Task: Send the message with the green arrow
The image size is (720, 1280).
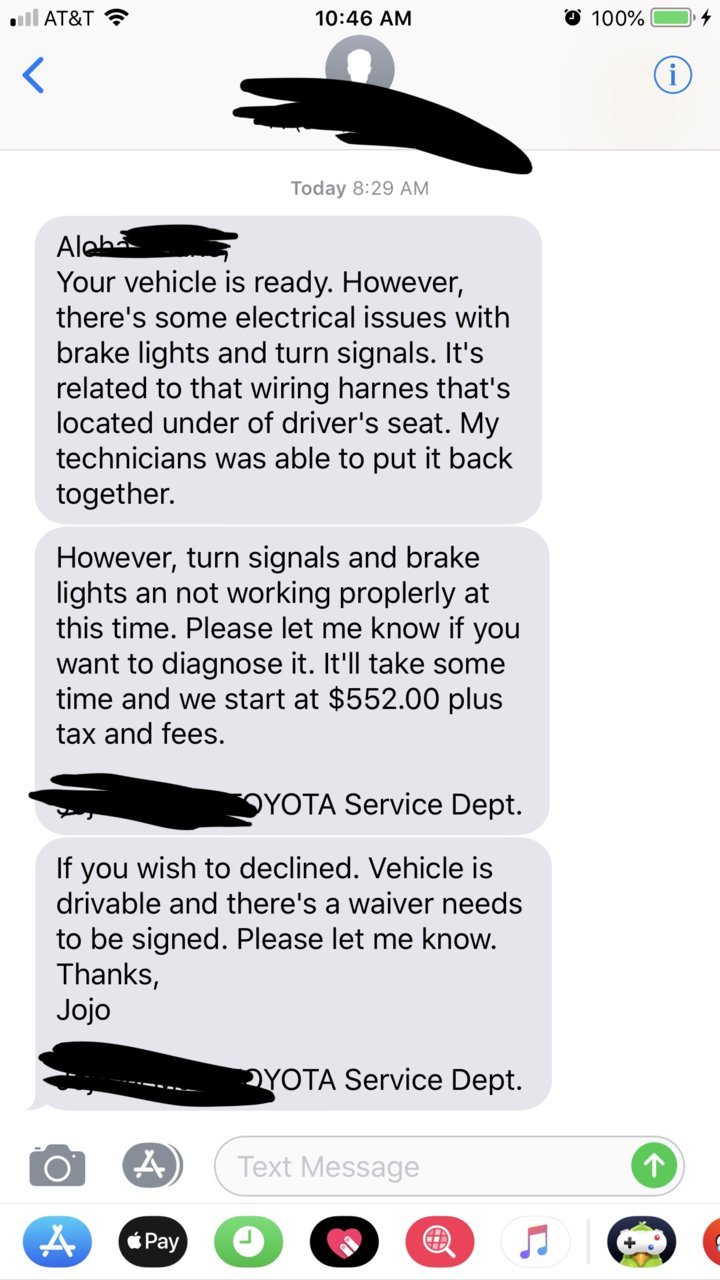Action: click(x=654, y=1165)
